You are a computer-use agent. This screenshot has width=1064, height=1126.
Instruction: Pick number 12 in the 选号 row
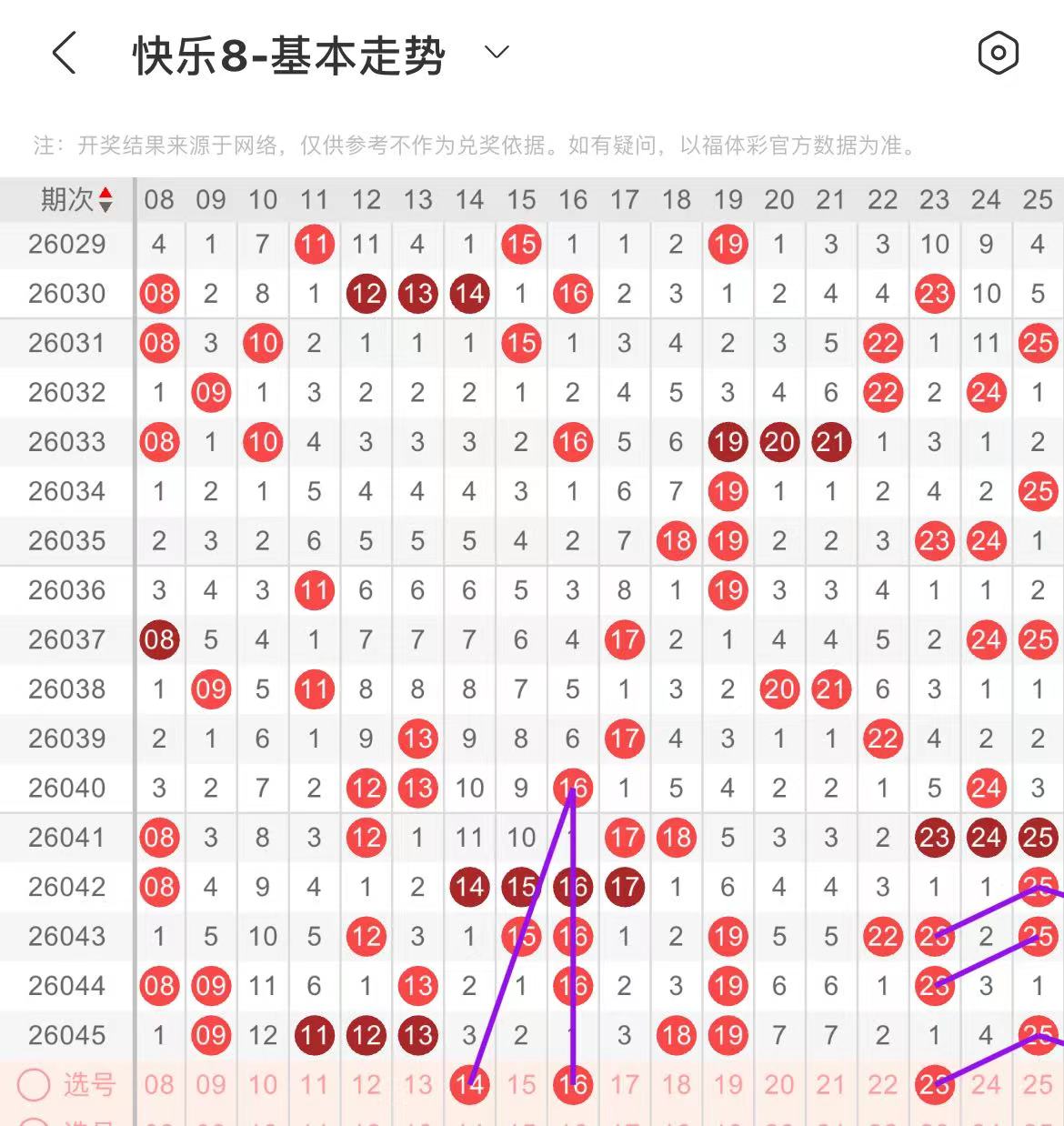[366, 1084]
